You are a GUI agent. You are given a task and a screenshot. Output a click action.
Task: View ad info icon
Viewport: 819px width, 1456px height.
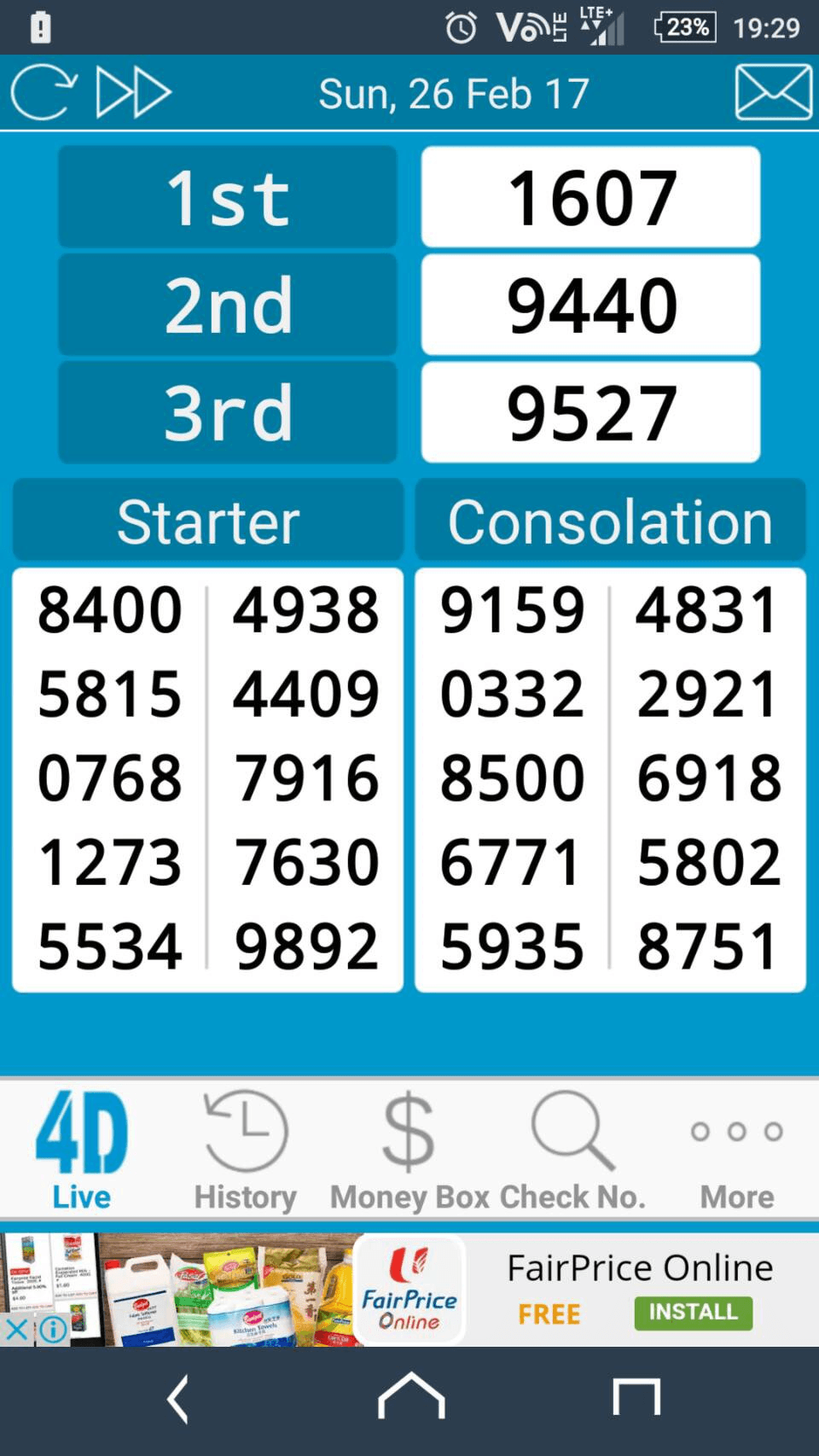53,1330
